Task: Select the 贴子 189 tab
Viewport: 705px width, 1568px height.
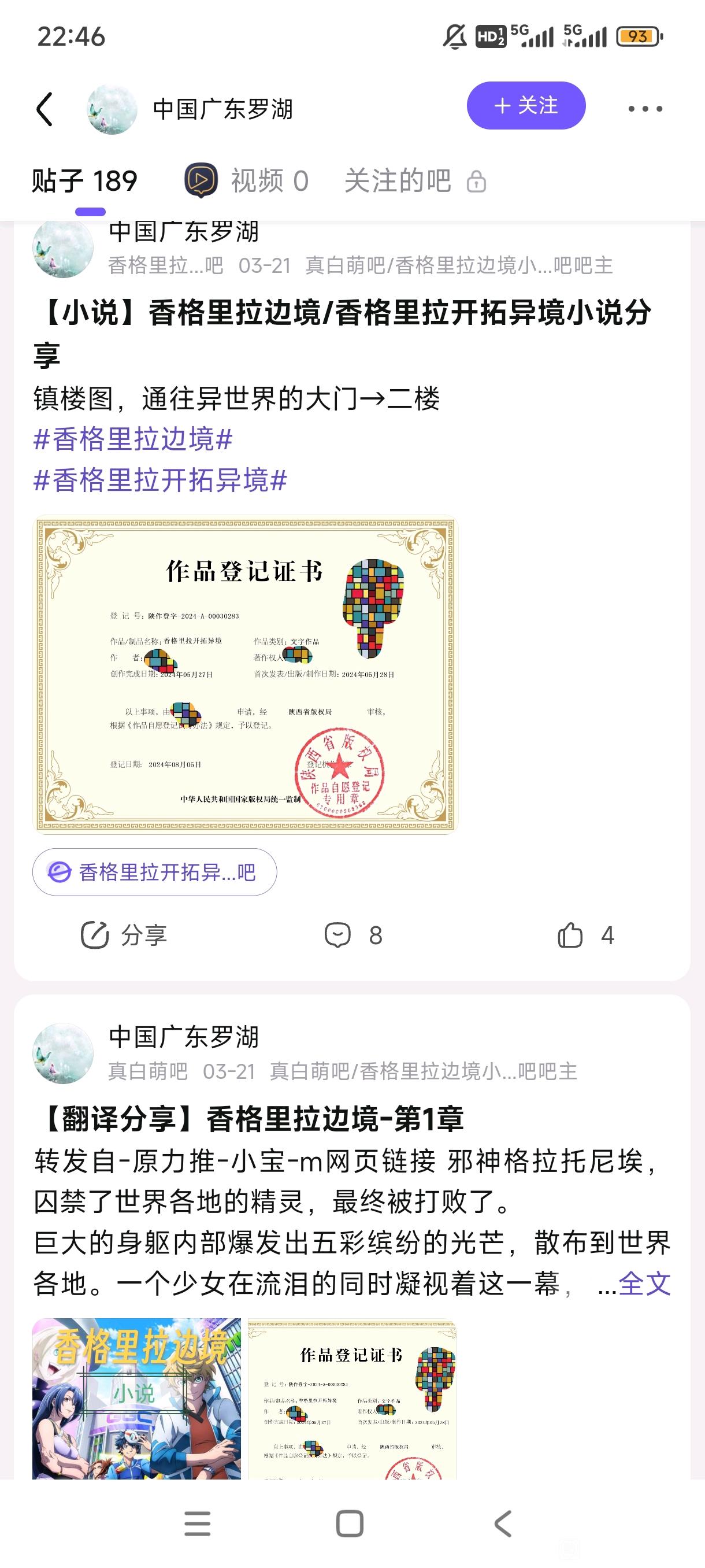Action: [84, 181]
